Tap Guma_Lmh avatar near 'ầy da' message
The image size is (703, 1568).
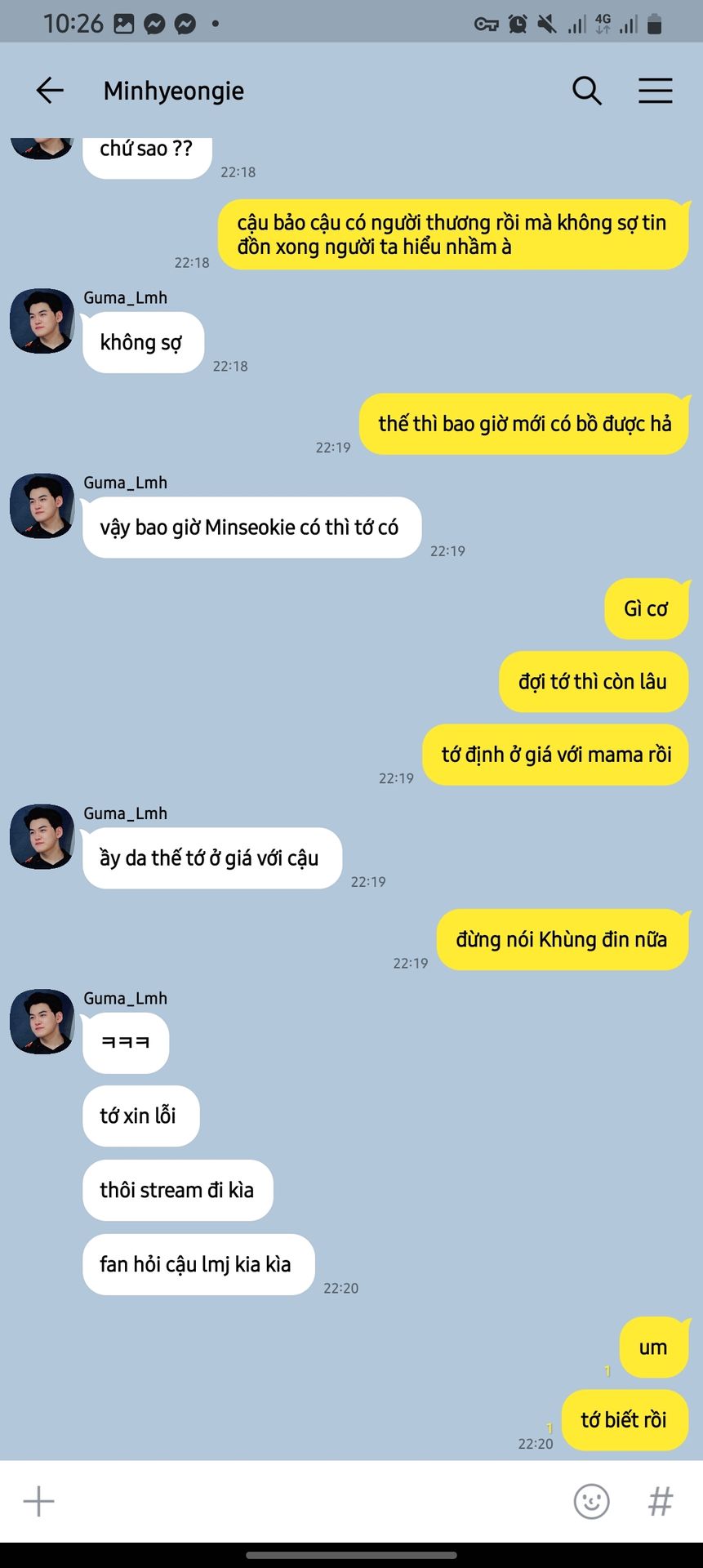click(42, 837)
